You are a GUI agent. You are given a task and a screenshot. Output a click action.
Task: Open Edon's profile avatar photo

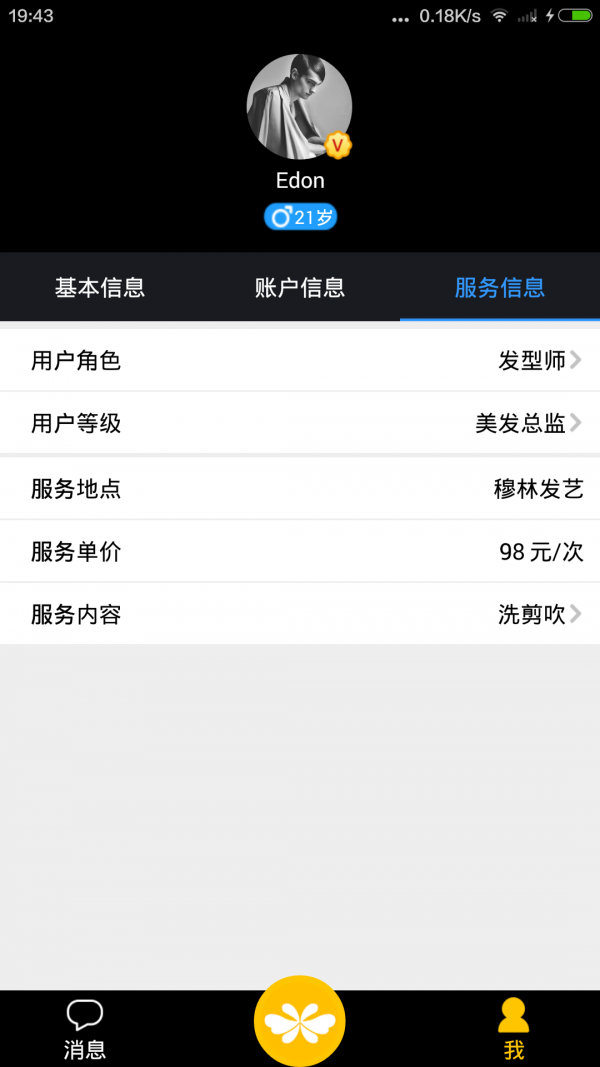(299, 107)
